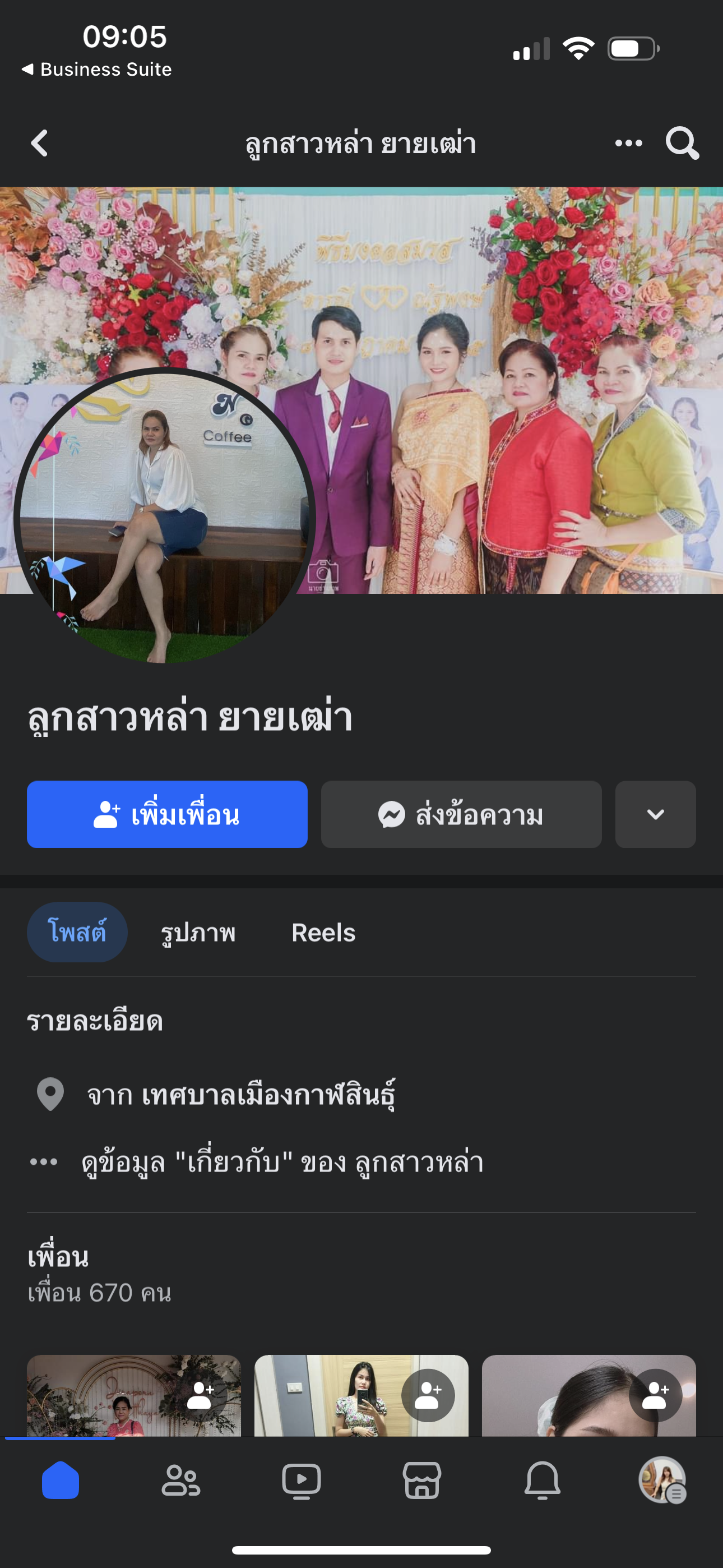Open the three-dot profile options menu

tap(628, 144)
